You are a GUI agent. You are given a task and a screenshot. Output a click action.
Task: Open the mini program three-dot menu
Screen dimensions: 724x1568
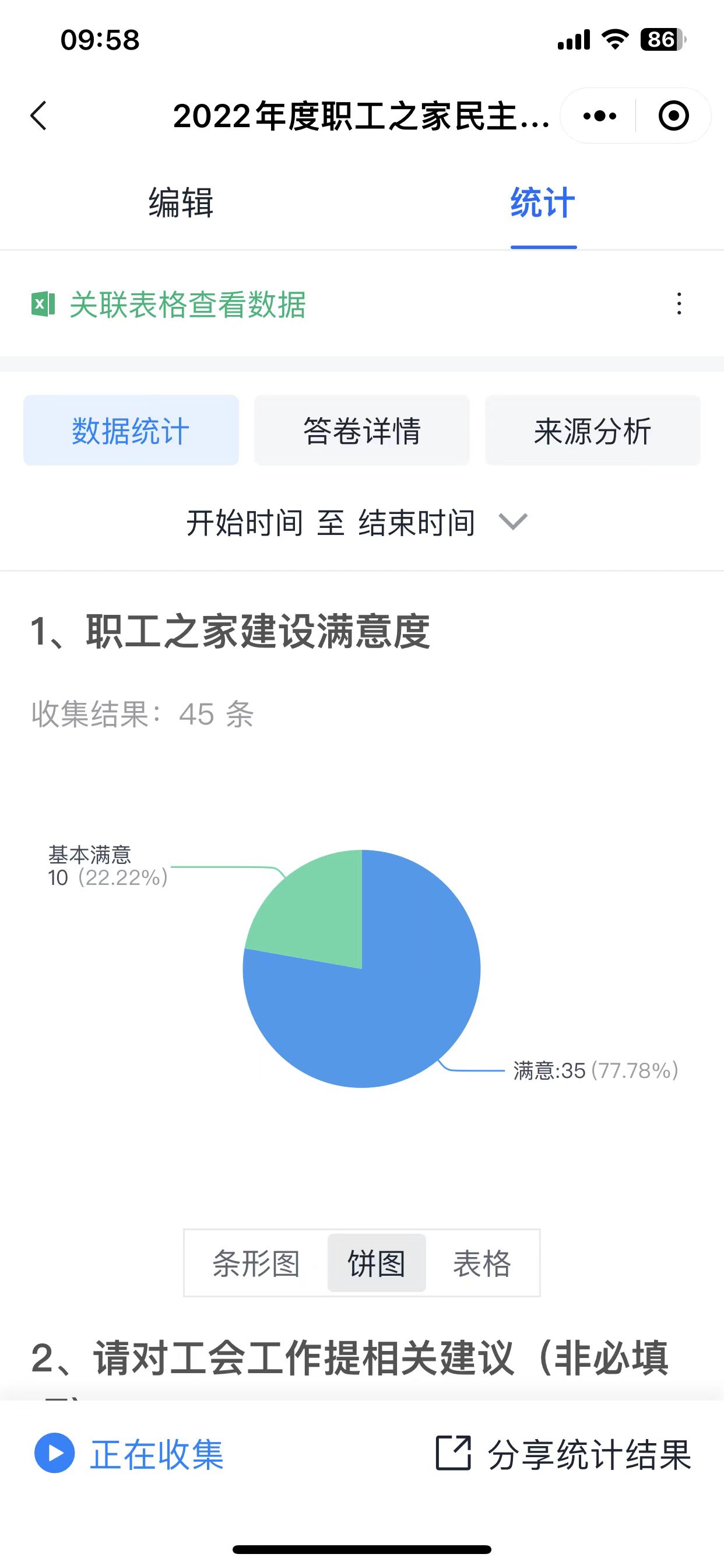[x=599, y=116]
